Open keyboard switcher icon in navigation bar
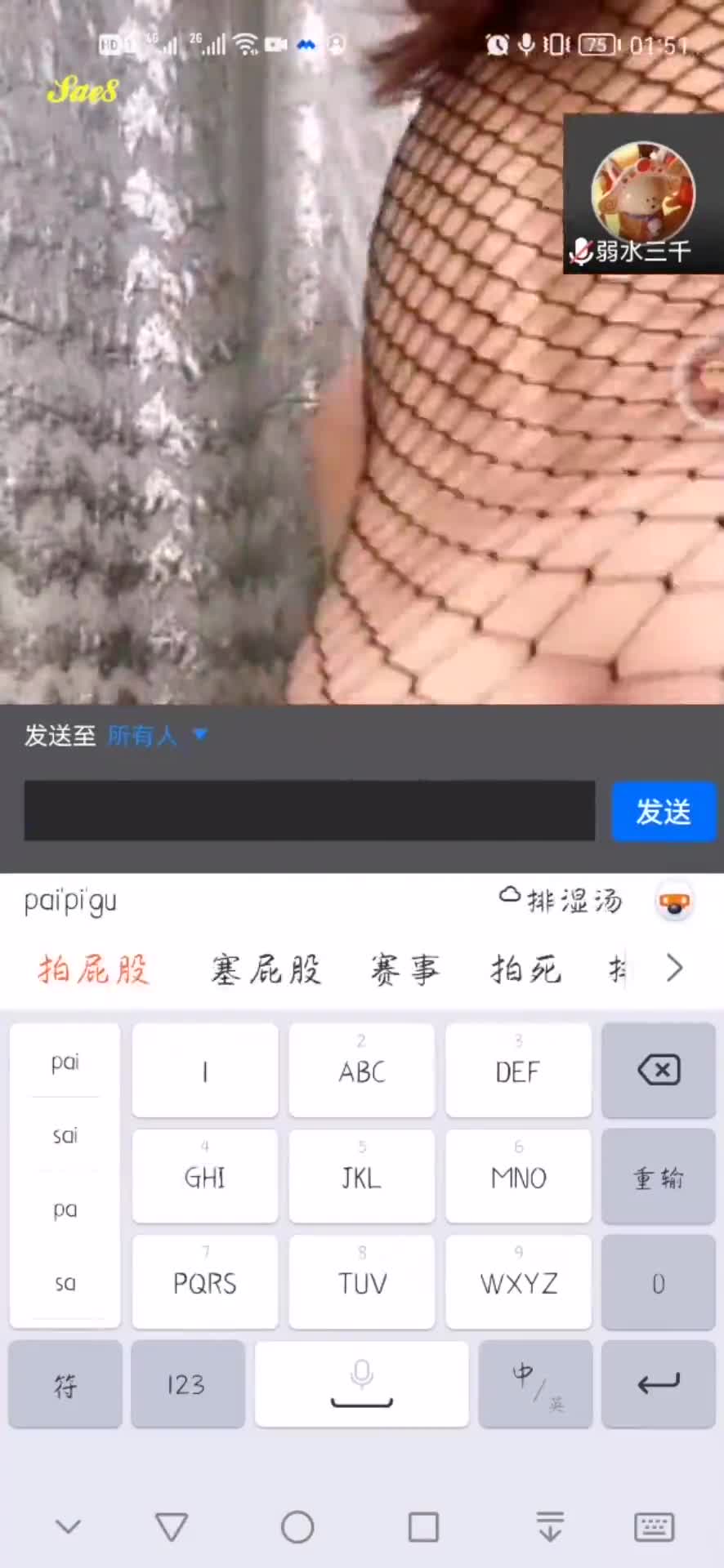724x1568 pixels. (x=654, y=1526)
